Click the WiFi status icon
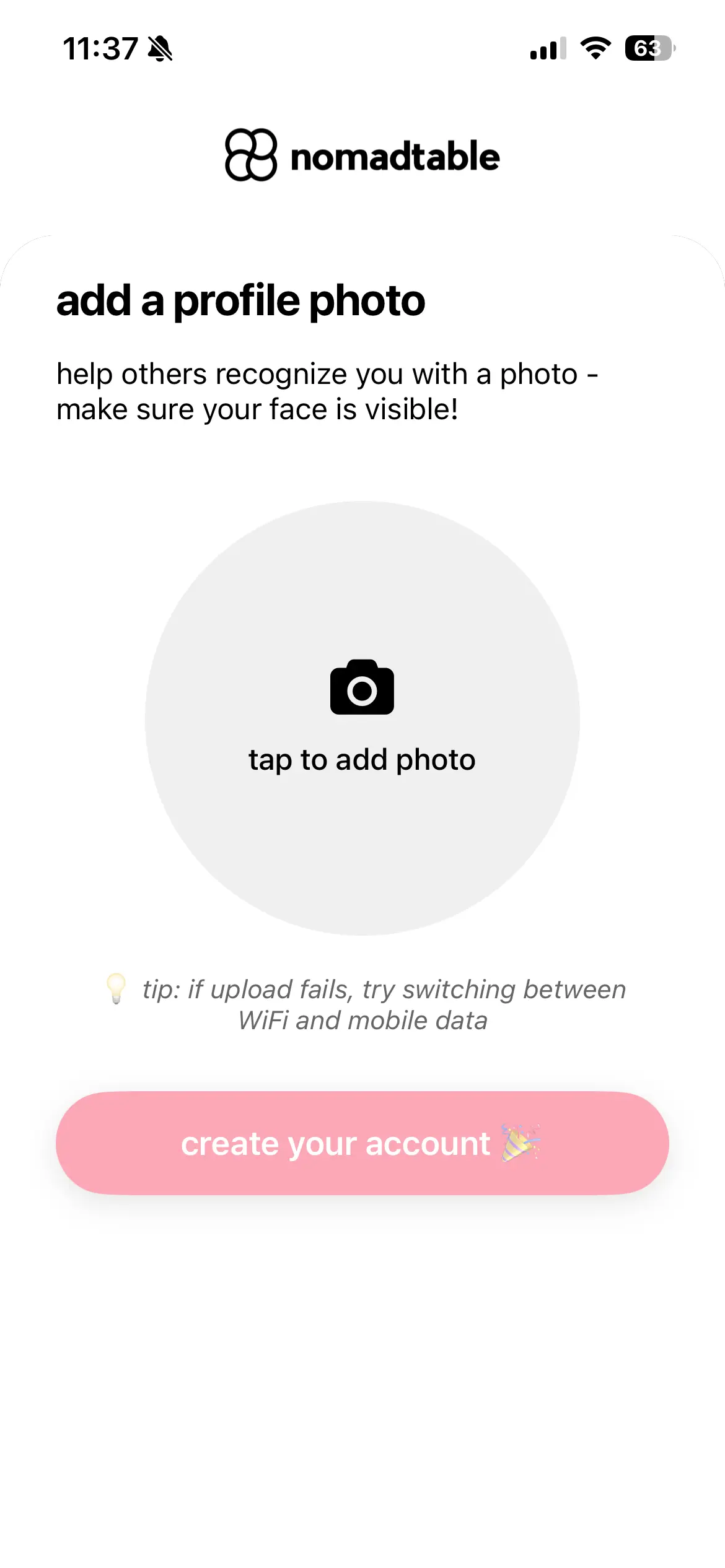Screen dimensions: 725x1568 point(594,49)
